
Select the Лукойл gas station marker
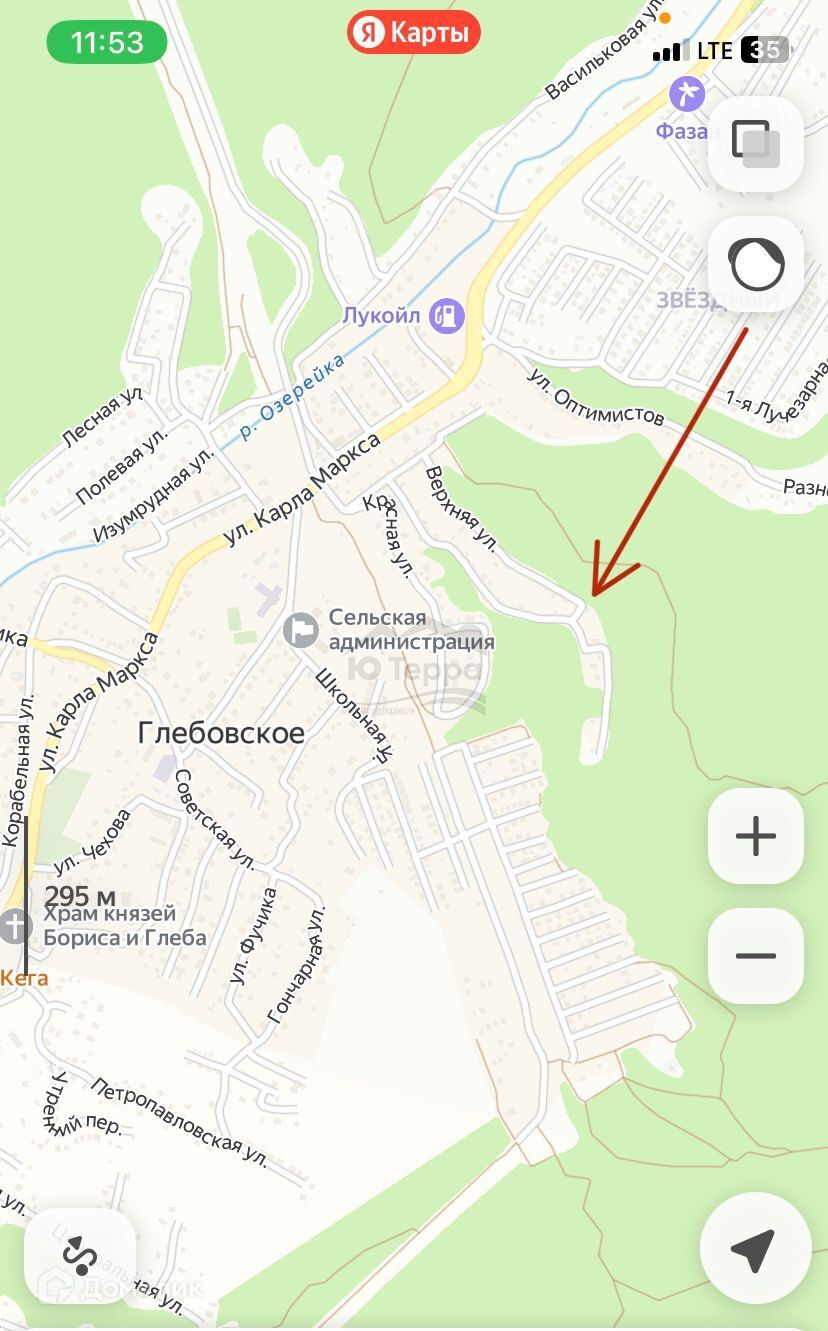446,317
